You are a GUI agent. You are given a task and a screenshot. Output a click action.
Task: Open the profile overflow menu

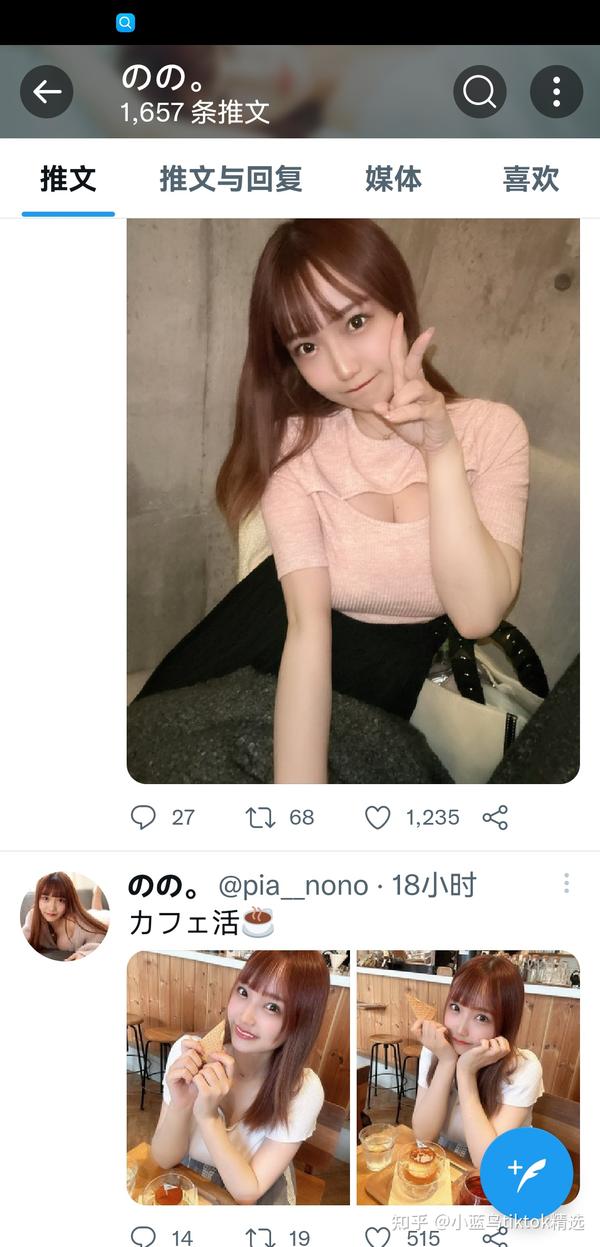[x=556, y=92]
